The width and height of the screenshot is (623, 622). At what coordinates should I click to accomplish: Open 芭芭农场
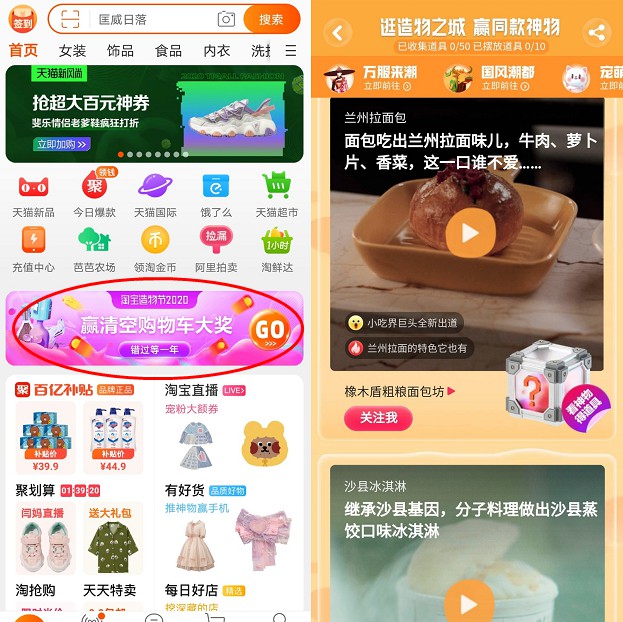(94, 250)
